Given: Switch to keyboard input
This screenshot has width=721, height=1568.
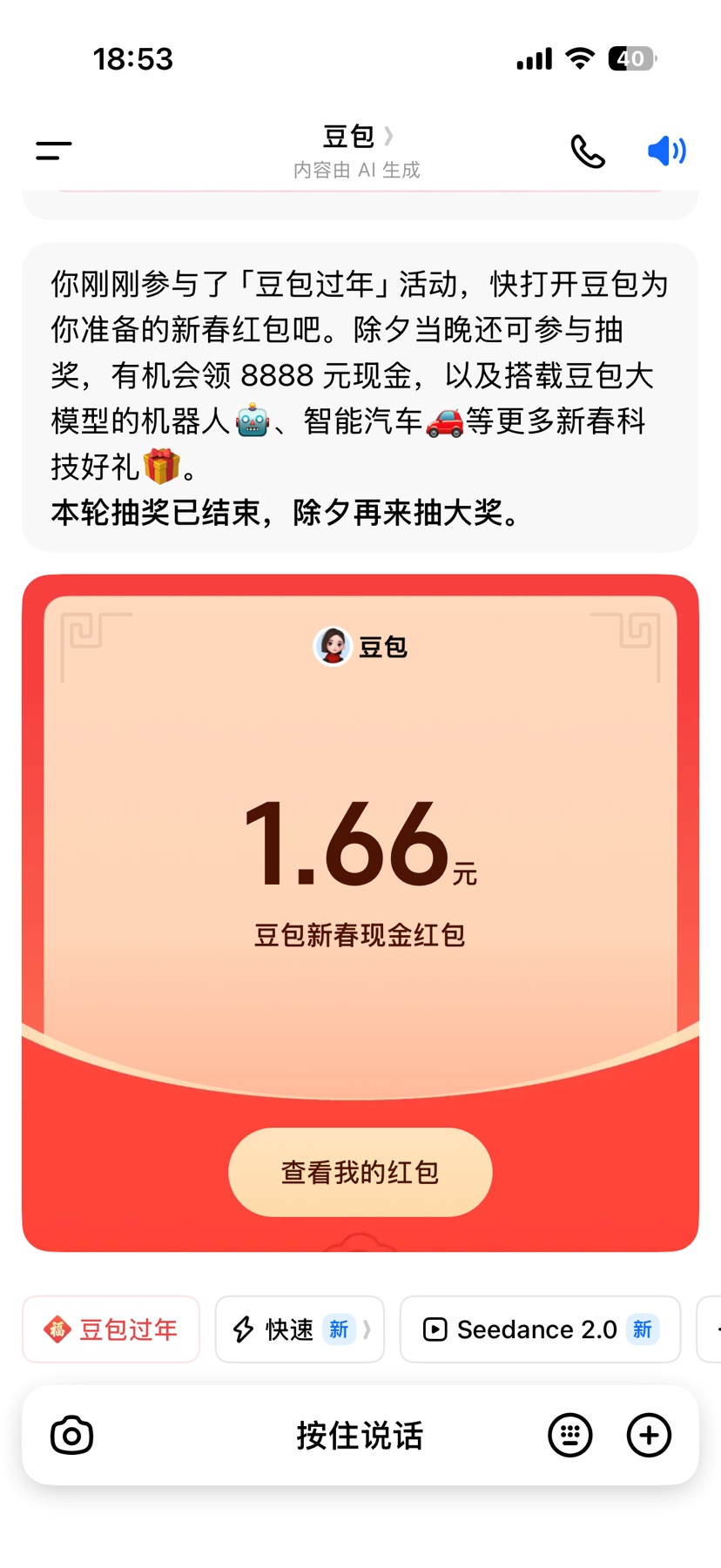Looking at the screenshot, I should [570, 1436].
